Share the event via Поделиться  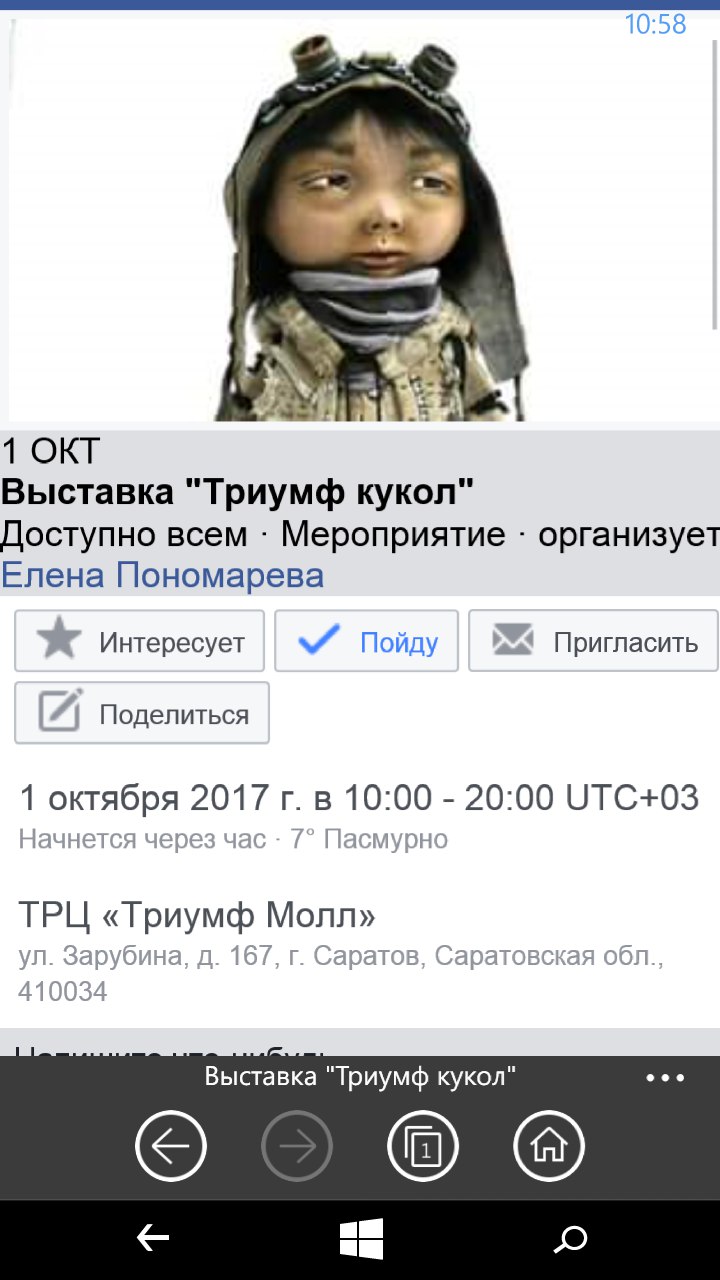tap(142, 713)
